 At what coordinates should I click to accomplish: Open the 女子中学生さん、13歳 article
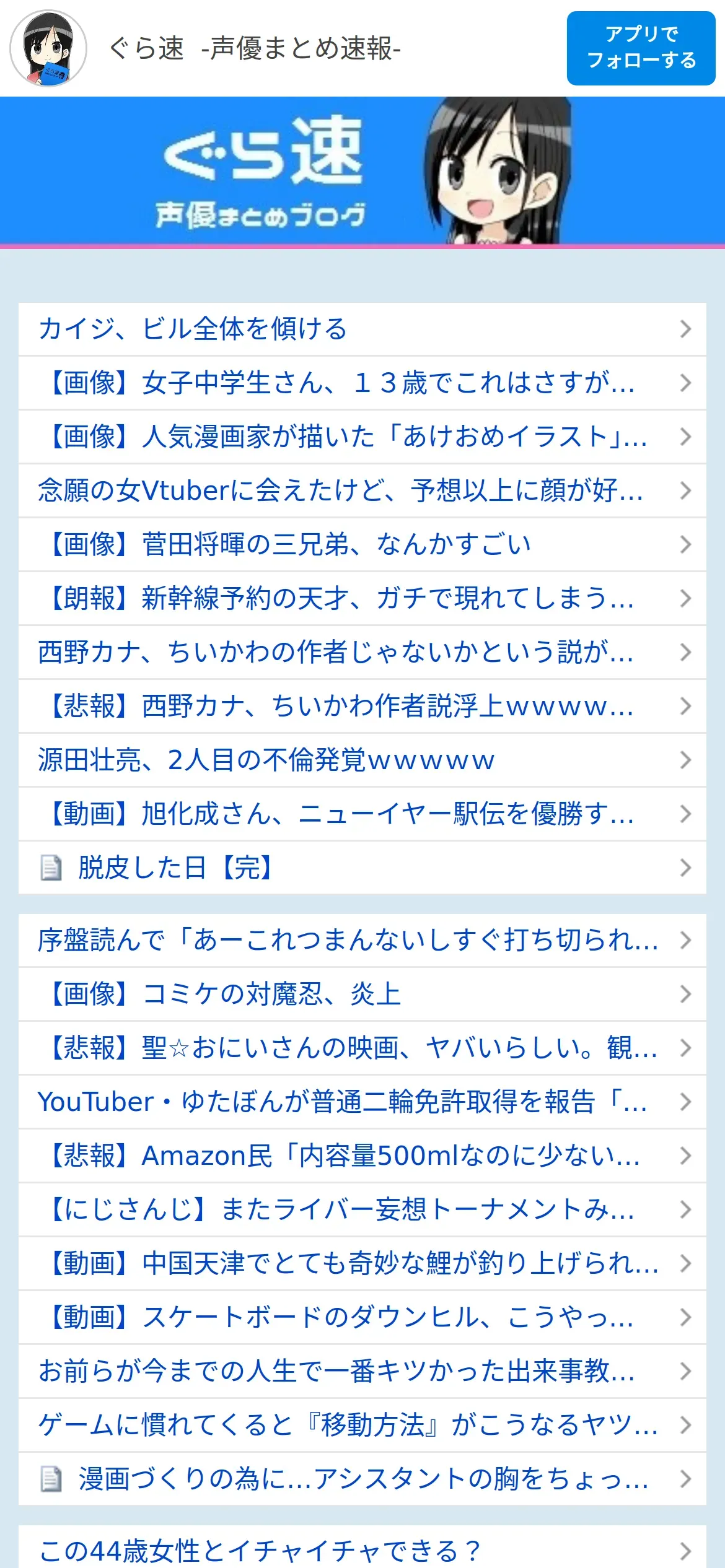tap(362, 383)
